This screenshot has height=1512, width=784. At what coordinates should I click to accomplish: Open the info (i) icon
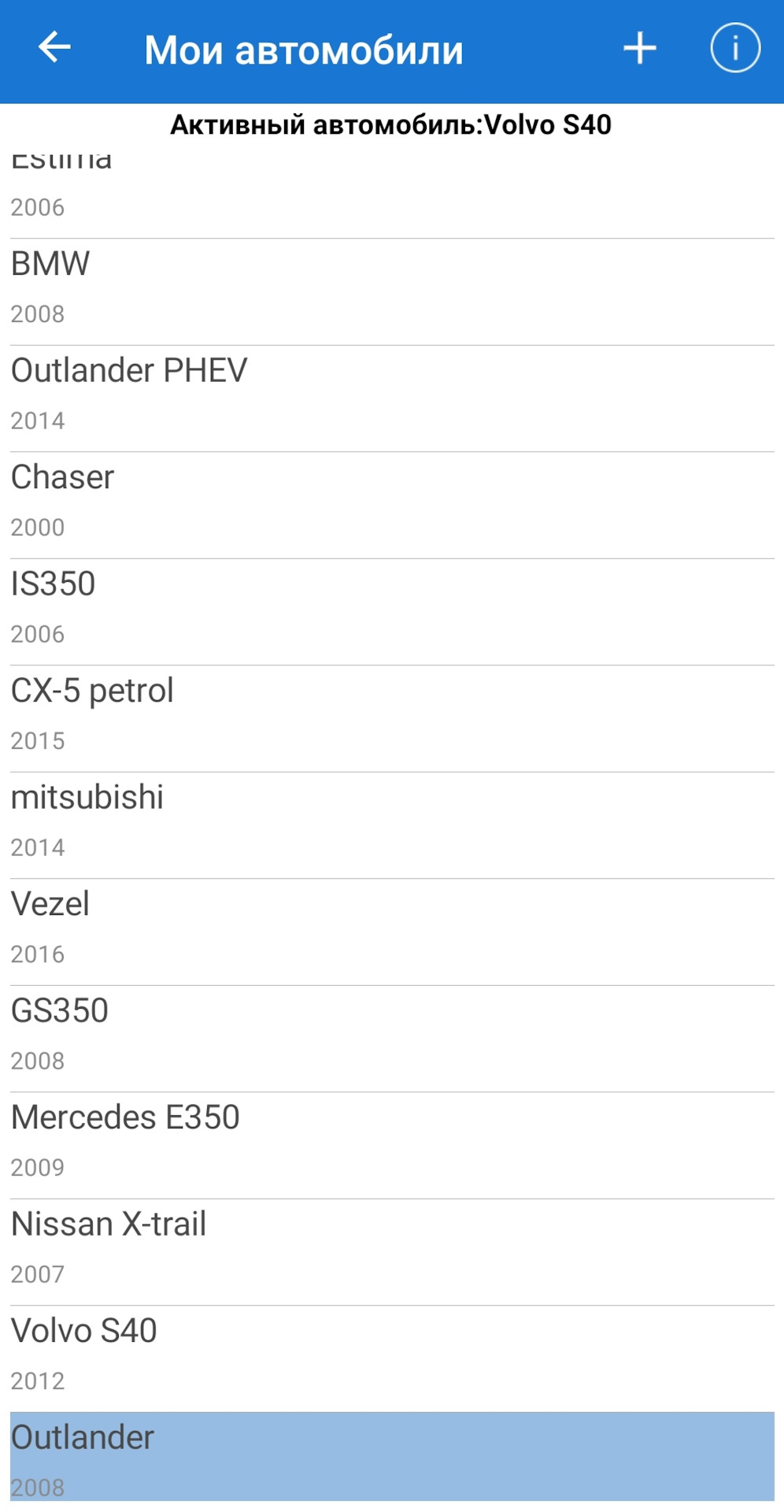(733, 49)
